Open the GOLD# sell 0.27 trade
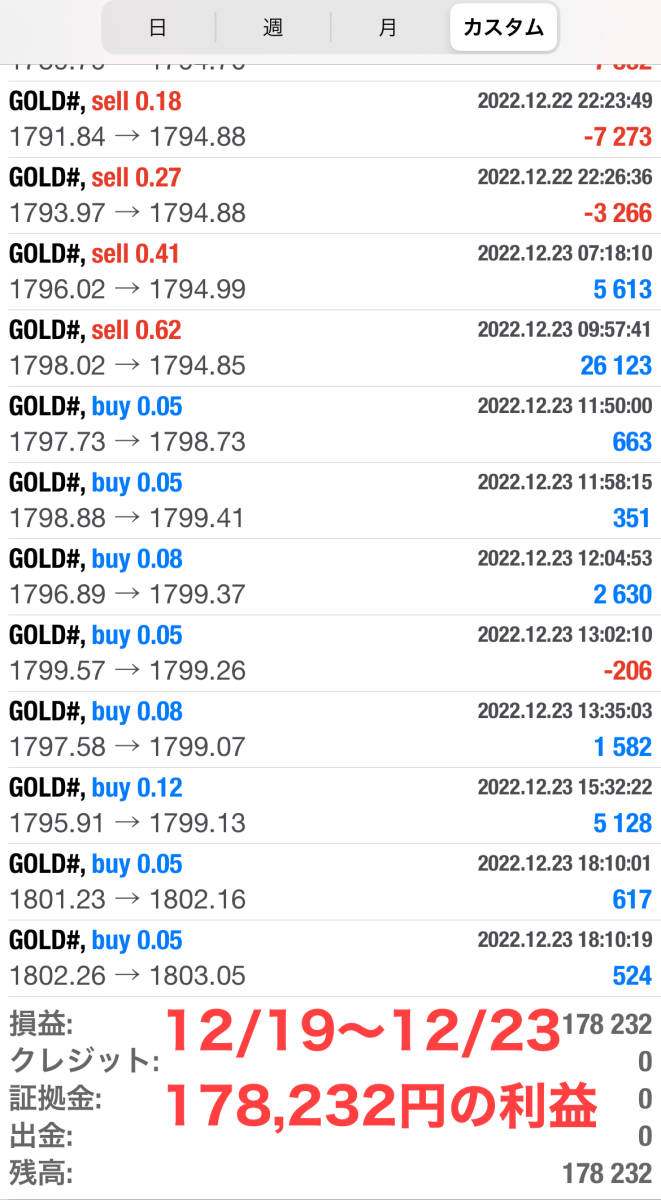 tap(330, 195)
